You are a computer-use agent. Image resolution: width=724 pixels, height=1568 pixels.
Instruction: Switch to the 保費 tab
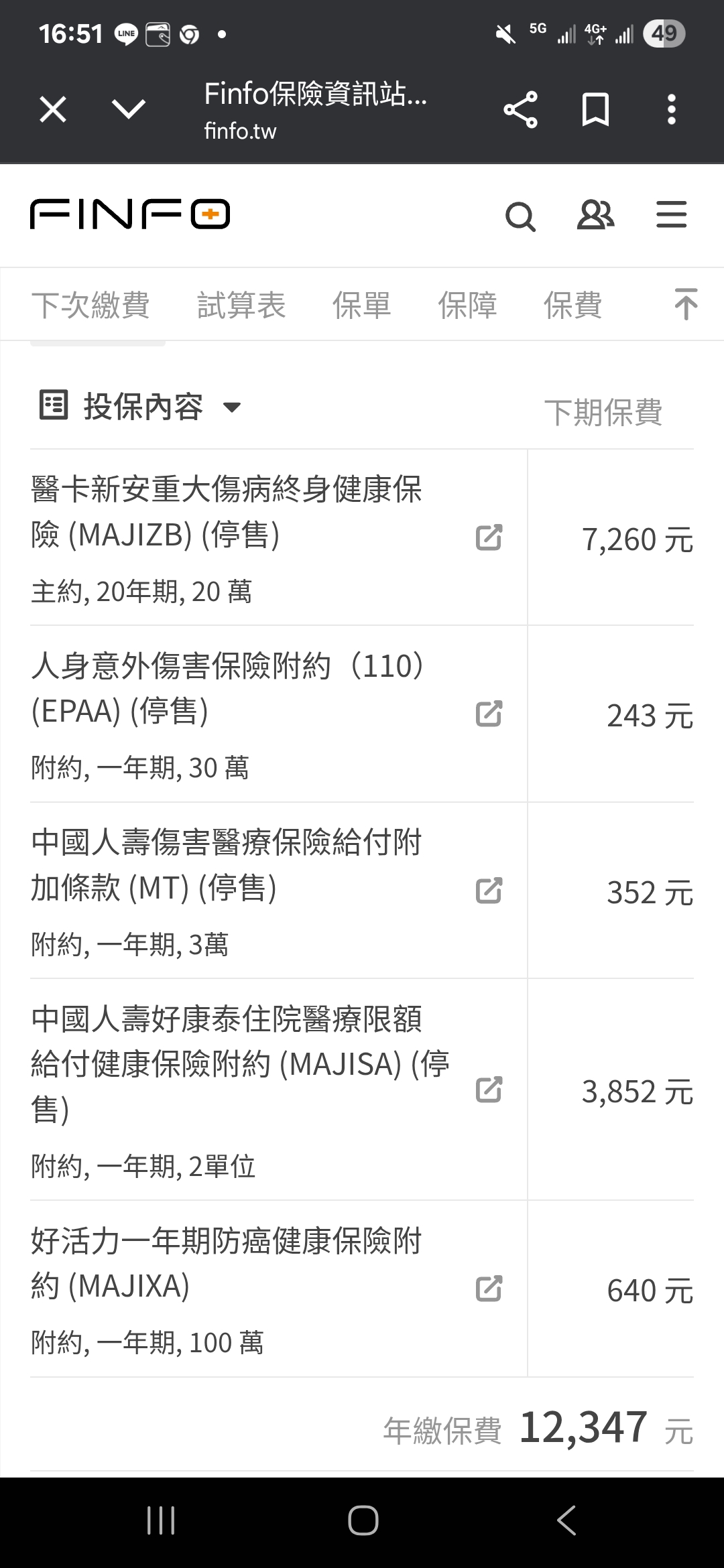coord(572,306)
